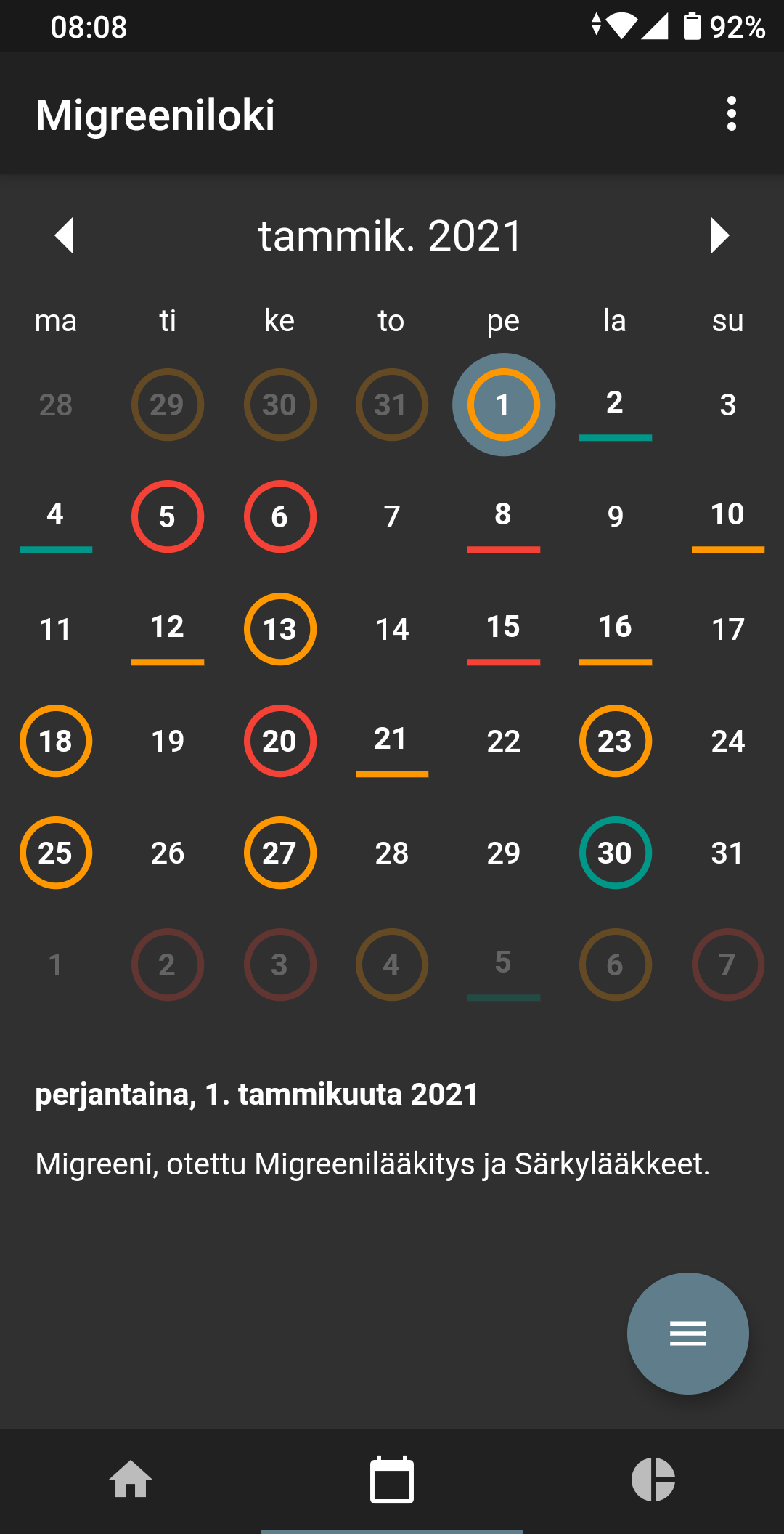The image size is (784, 1534).
Task: Choose February 7 in the last row
Action: pyautogui.click(x=727, y=965)
